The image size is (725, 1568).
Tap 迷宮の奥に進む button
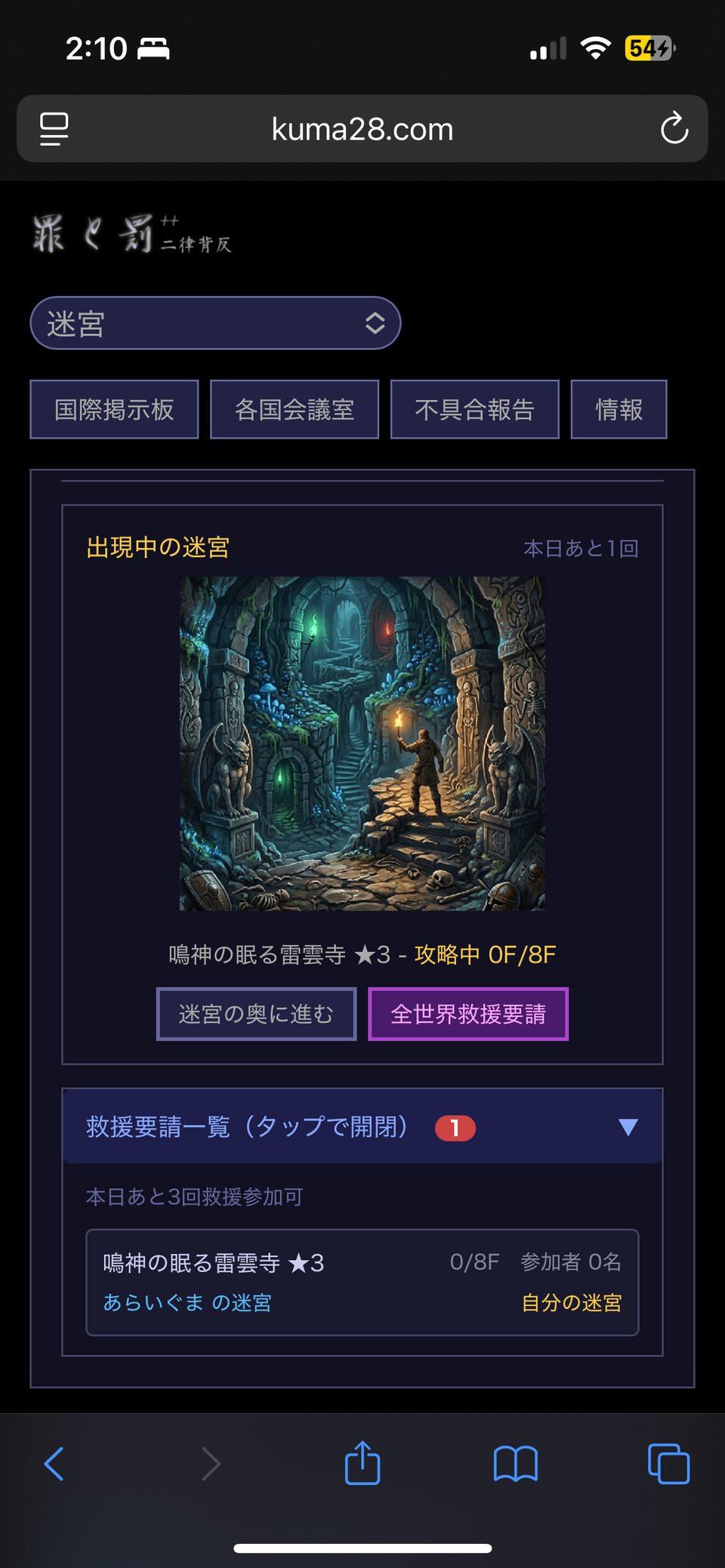point(256,1014)
